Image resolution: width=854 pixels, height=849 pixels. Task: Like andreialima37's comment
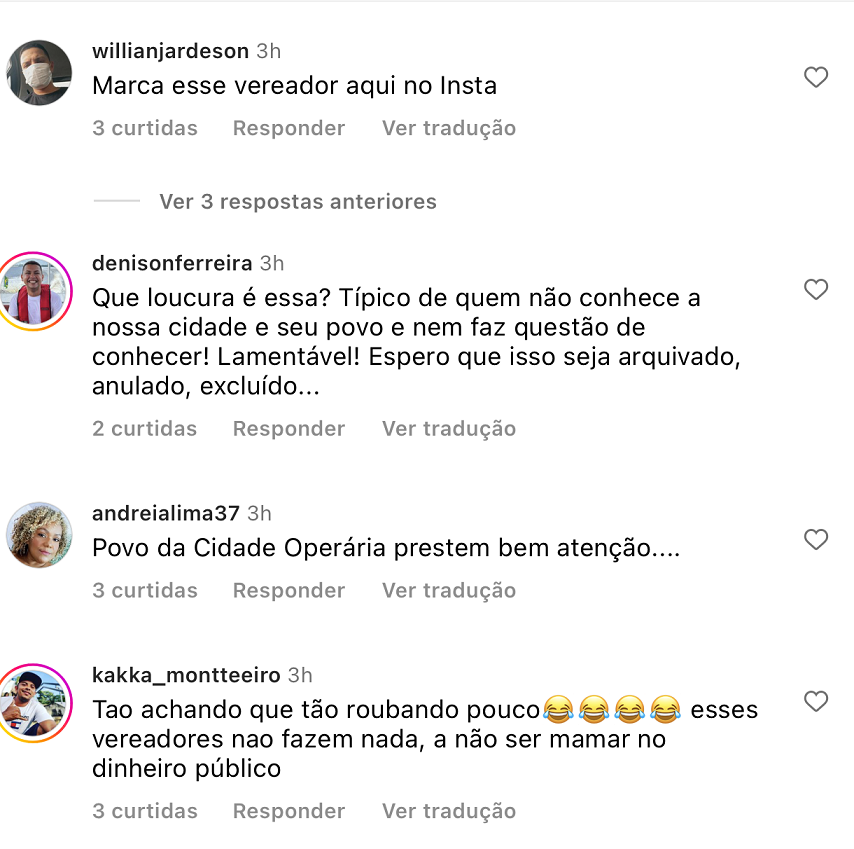[x=816, y=540]
